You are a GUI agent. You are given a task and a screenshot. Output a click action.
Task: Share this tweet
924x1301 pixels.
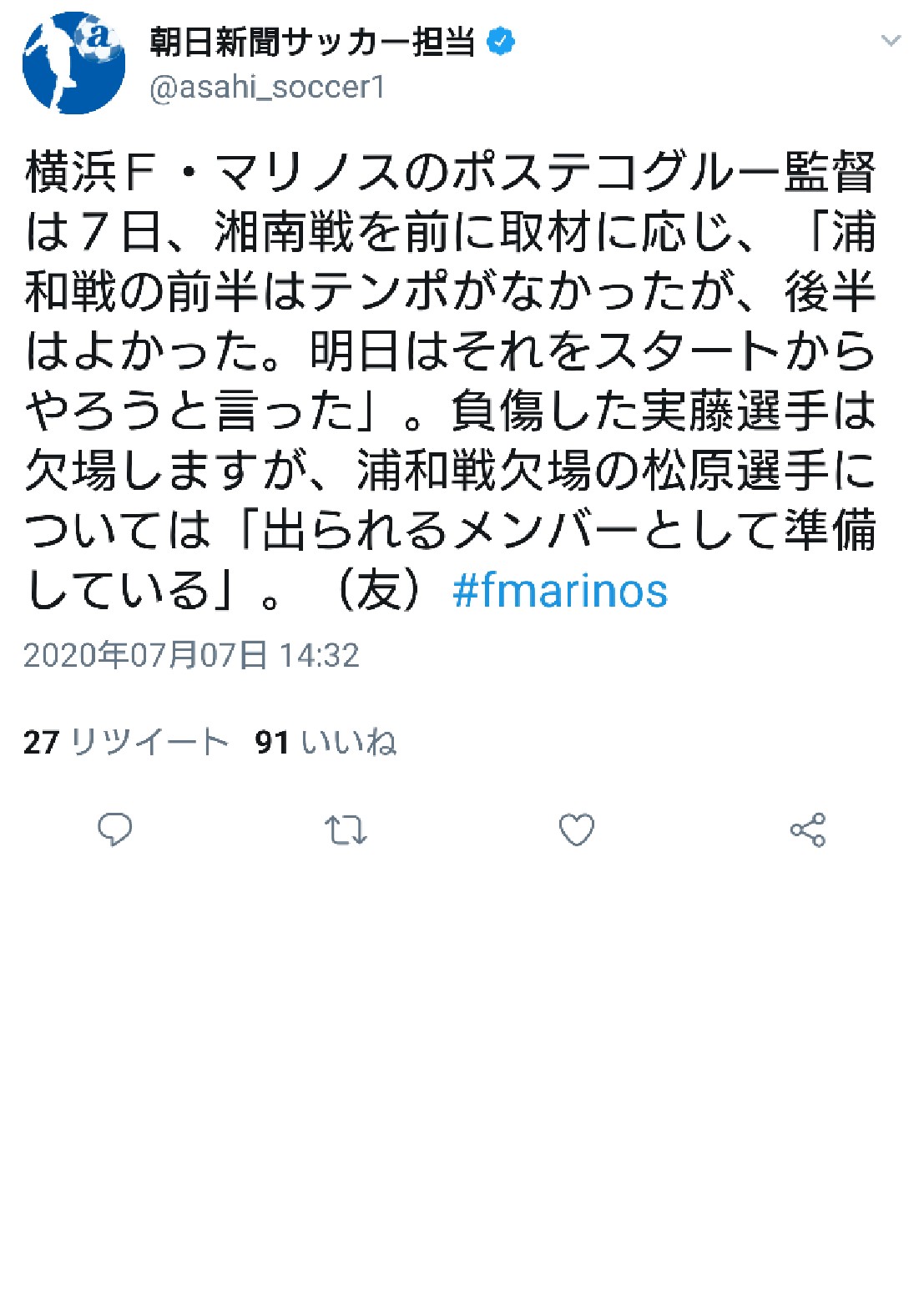[807, 830]
